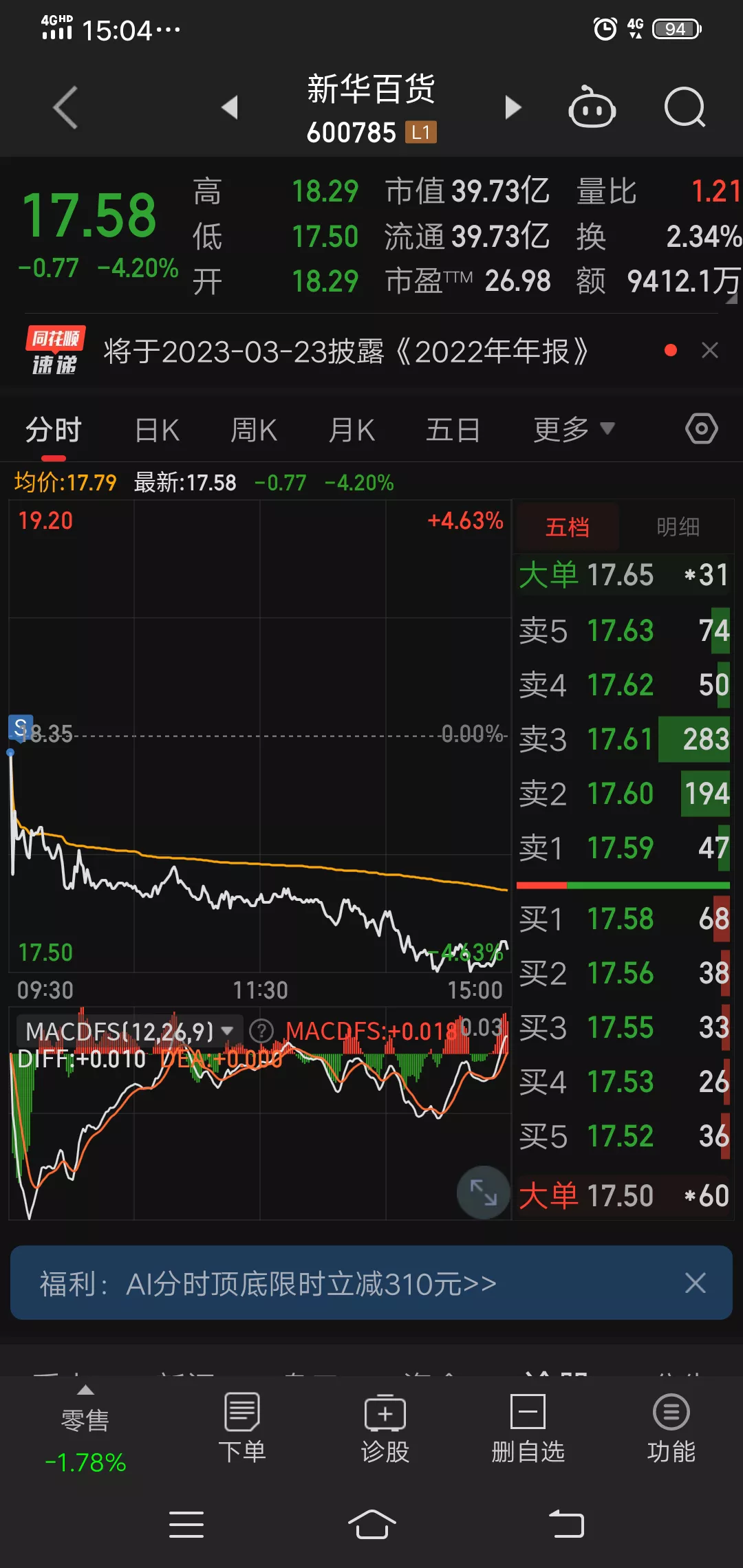Switch to the 日K chart tab
Viewport: 743px width, 1568px height.
click(158, 431)
